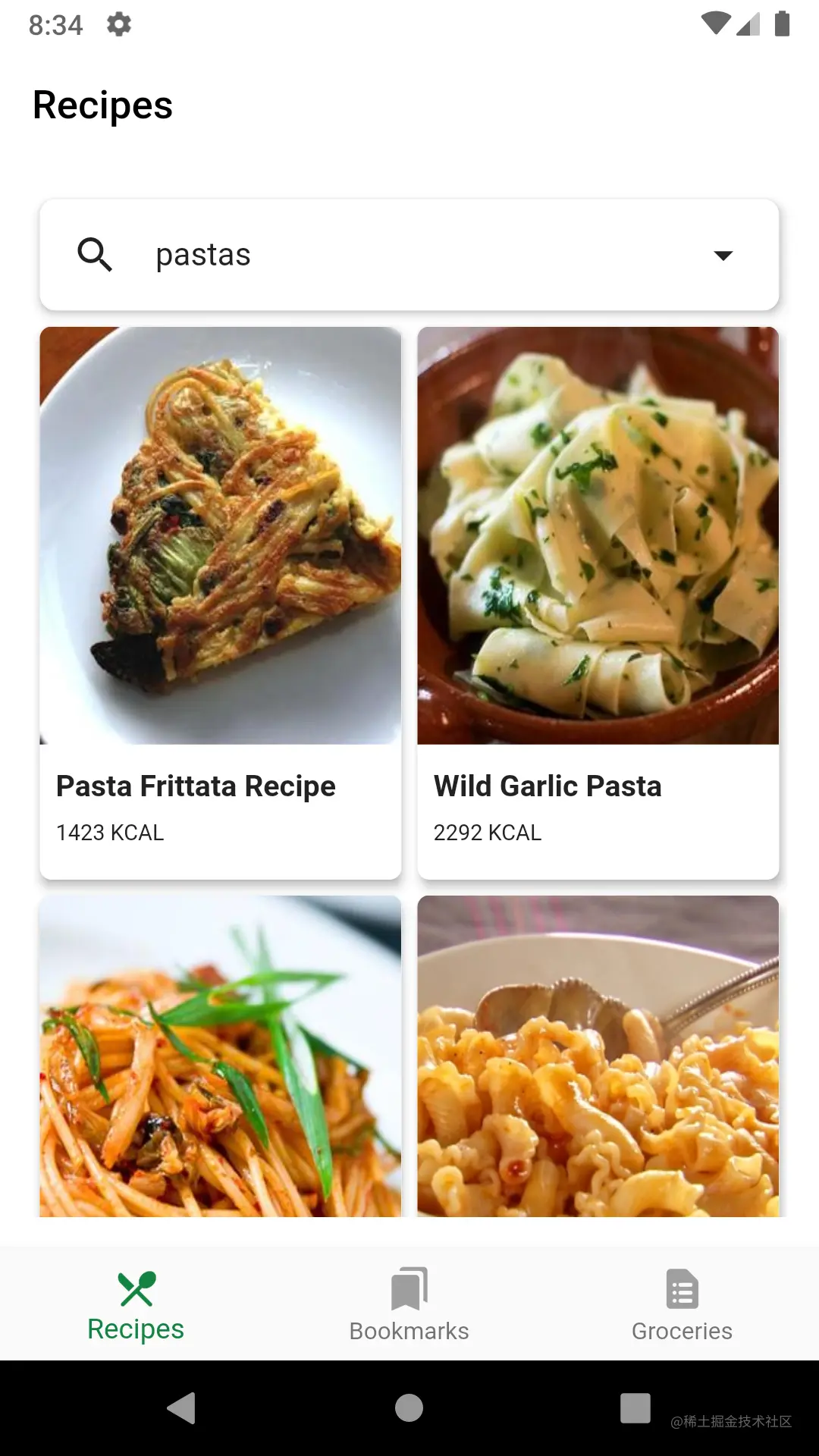Viewport: 819px width, 1456px height.
Task: Go to the device home screen
Action: 409,1408
